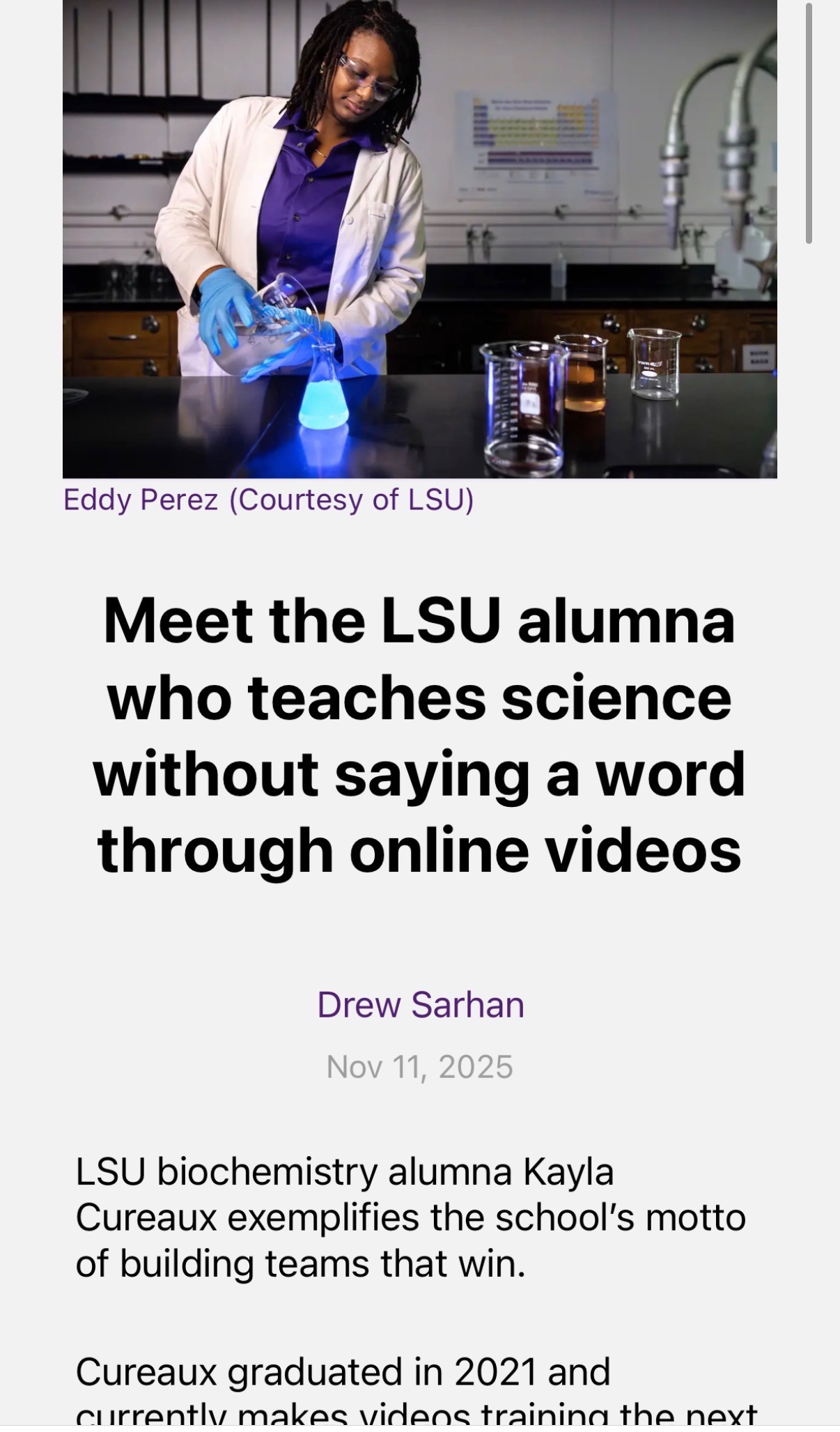Open the Eddy Perez photo credit link
This screenshot has width=840, height=1432.
tap(268, 500)
